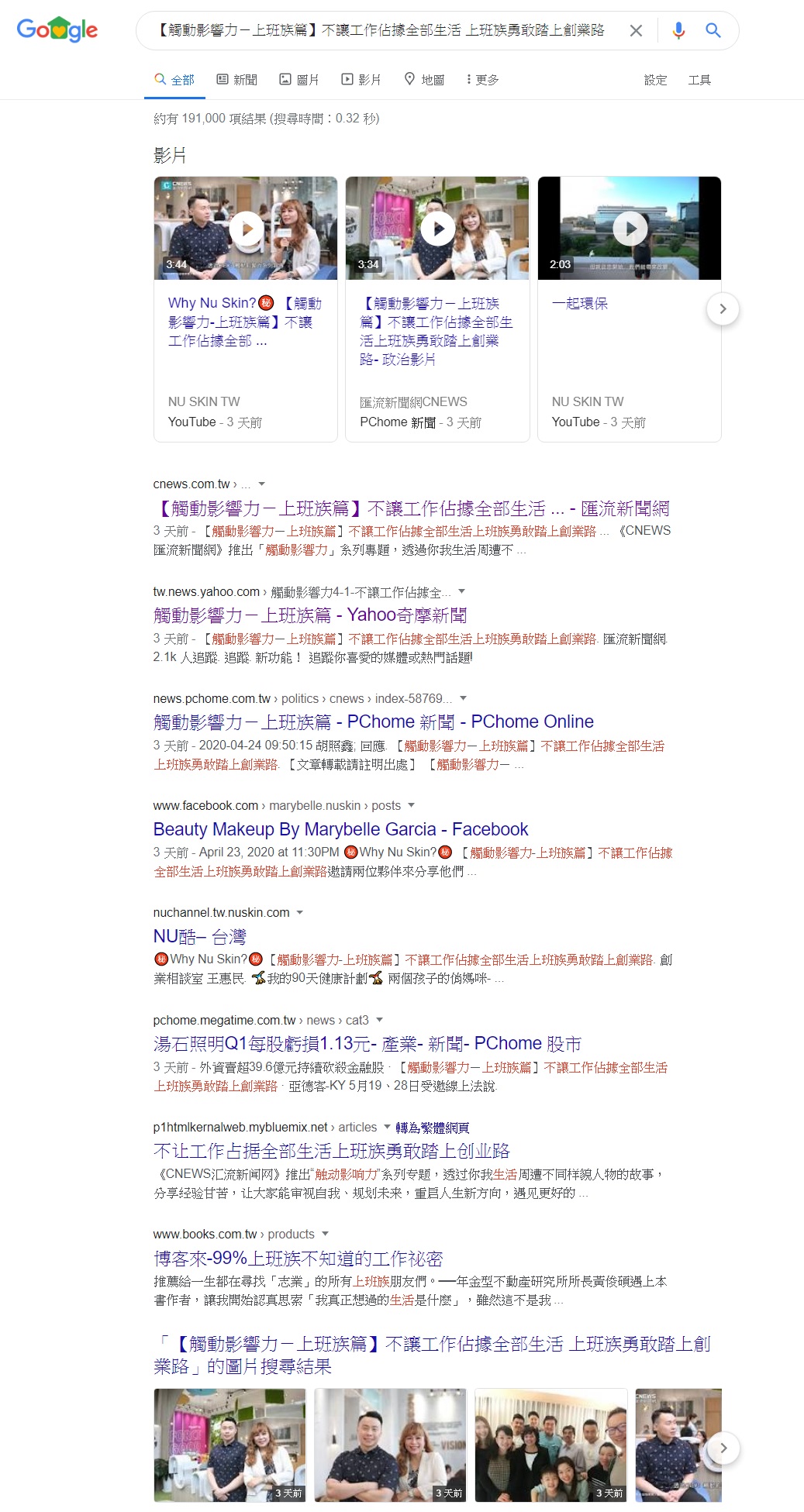Switch to the 新聞 tab
Image resolution: width=804 pixels, height=1512 pixels.
(236, 80)
